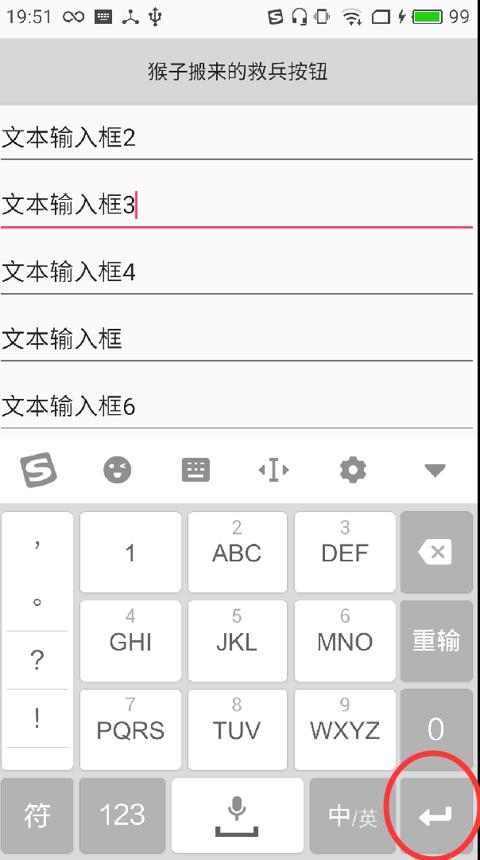Select the 文本输入框6 text field

coord(236,406)
